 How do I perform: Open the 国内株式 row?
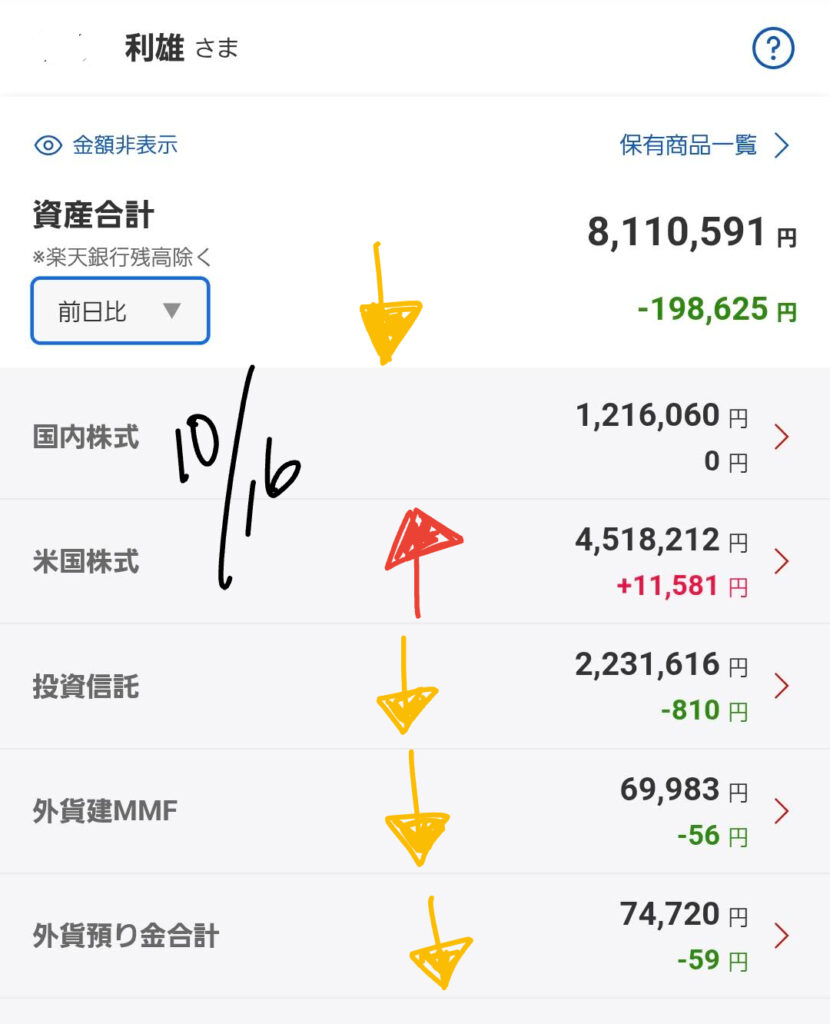86,437
